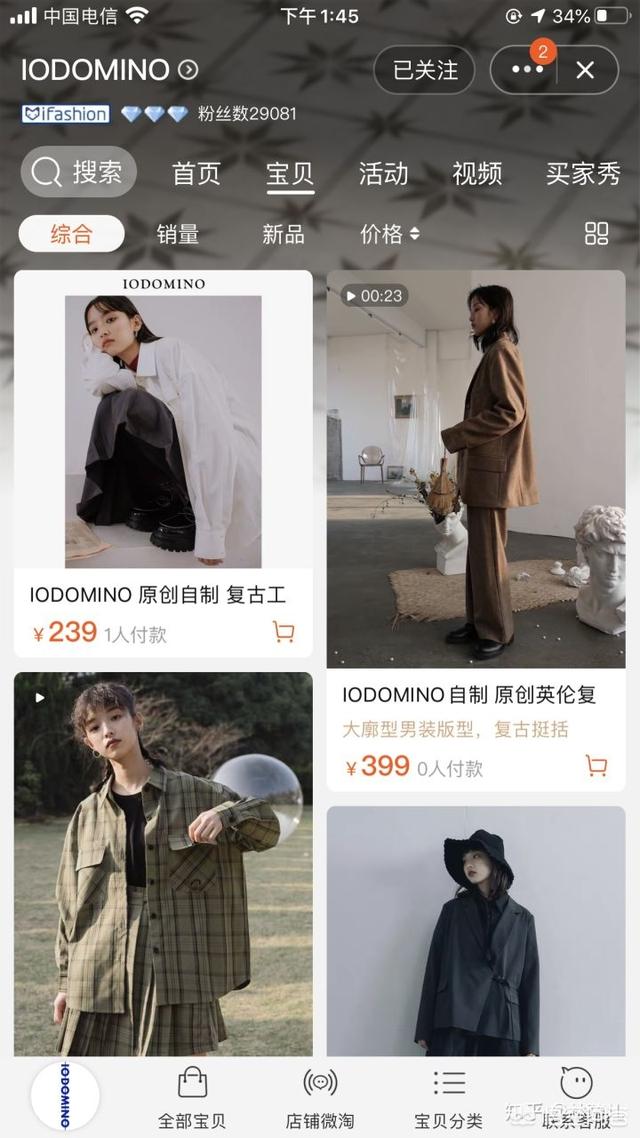Sort items by 价格

click(x=389, y=234)
